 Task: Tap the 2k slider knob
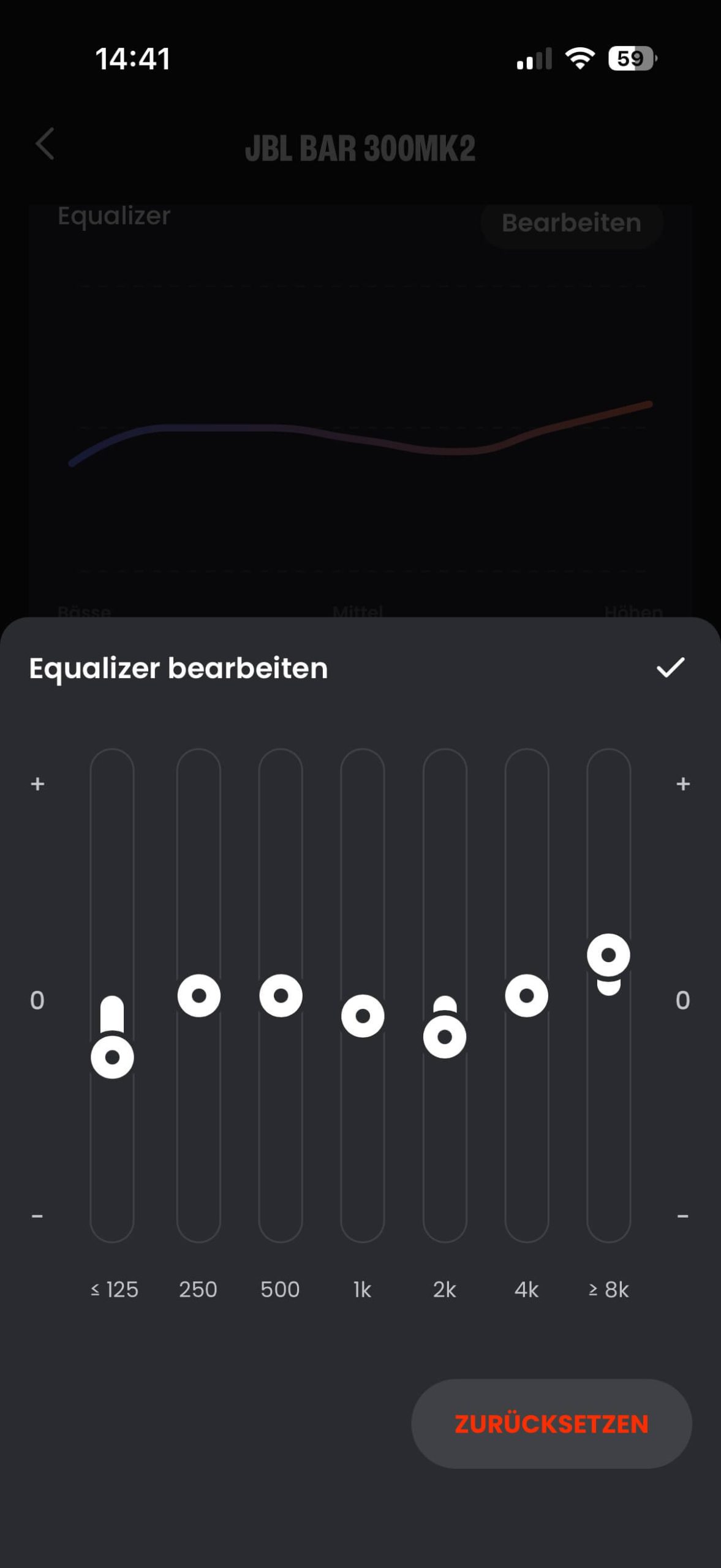click(x=445, y=1037)
